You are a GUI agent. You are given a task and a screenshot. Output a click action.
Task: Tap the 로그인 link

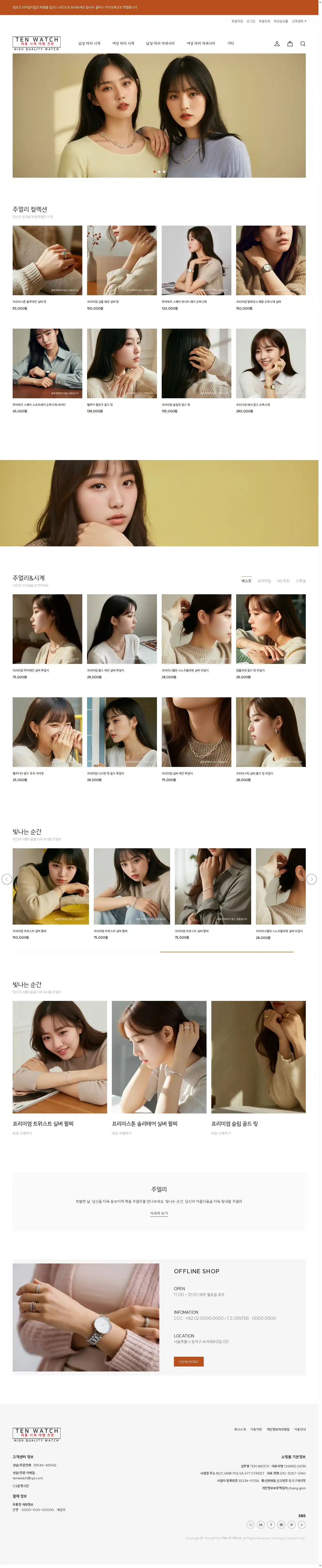click(x=251, y=21)
